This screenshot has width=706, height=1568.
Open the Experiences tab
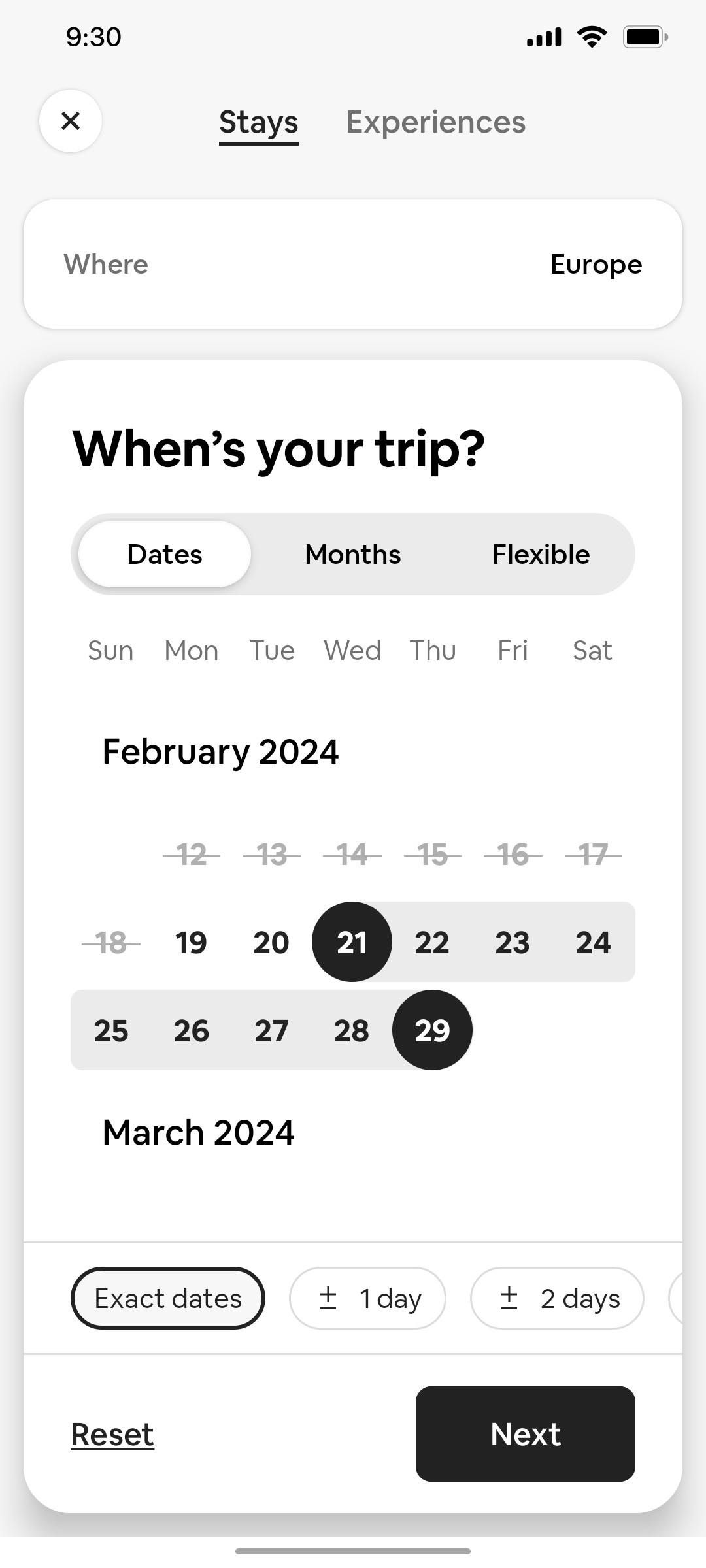pos(435,122)
